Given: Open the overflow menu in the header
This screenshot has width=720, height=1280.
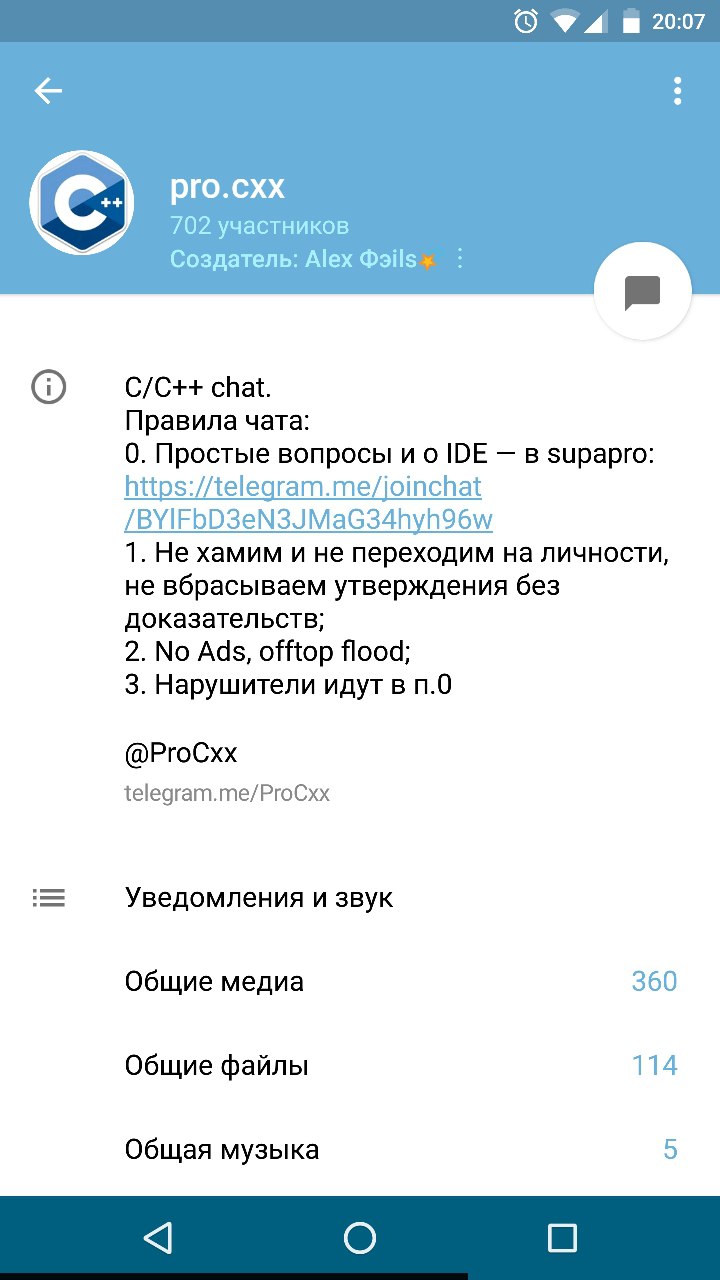Looking at the screenshot, I should pos(677,92).
